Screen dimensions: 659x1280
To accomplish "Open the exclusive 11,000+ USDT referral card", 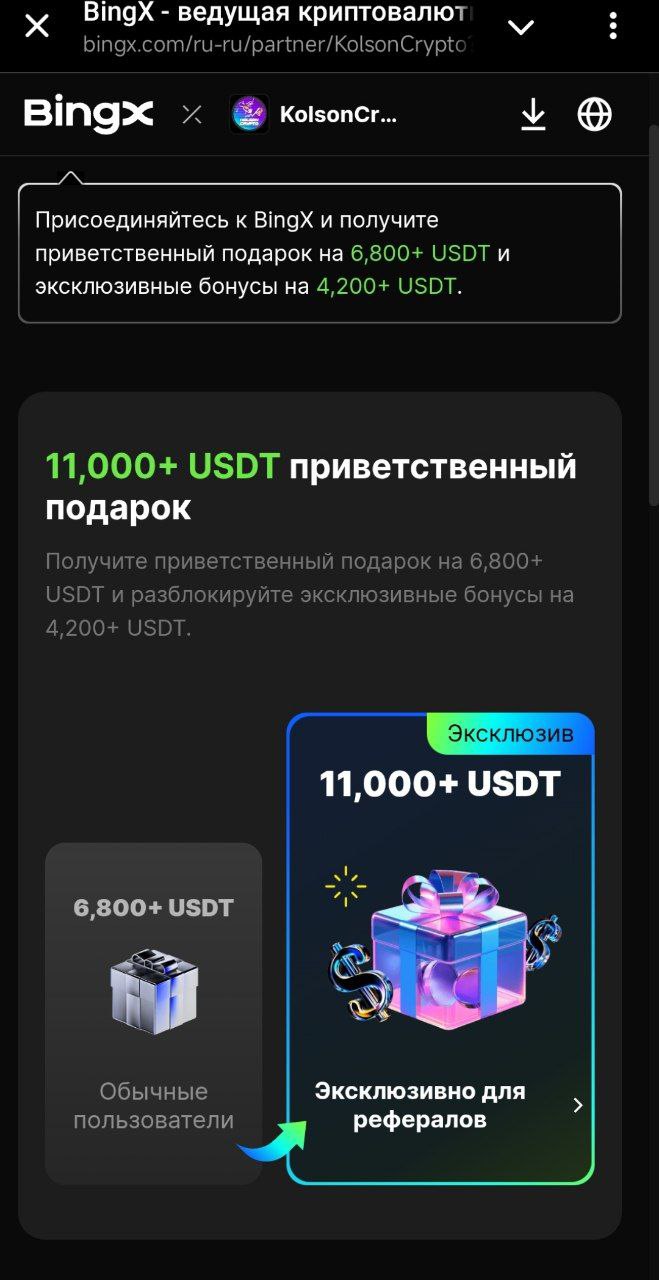I will pos(440,948).
